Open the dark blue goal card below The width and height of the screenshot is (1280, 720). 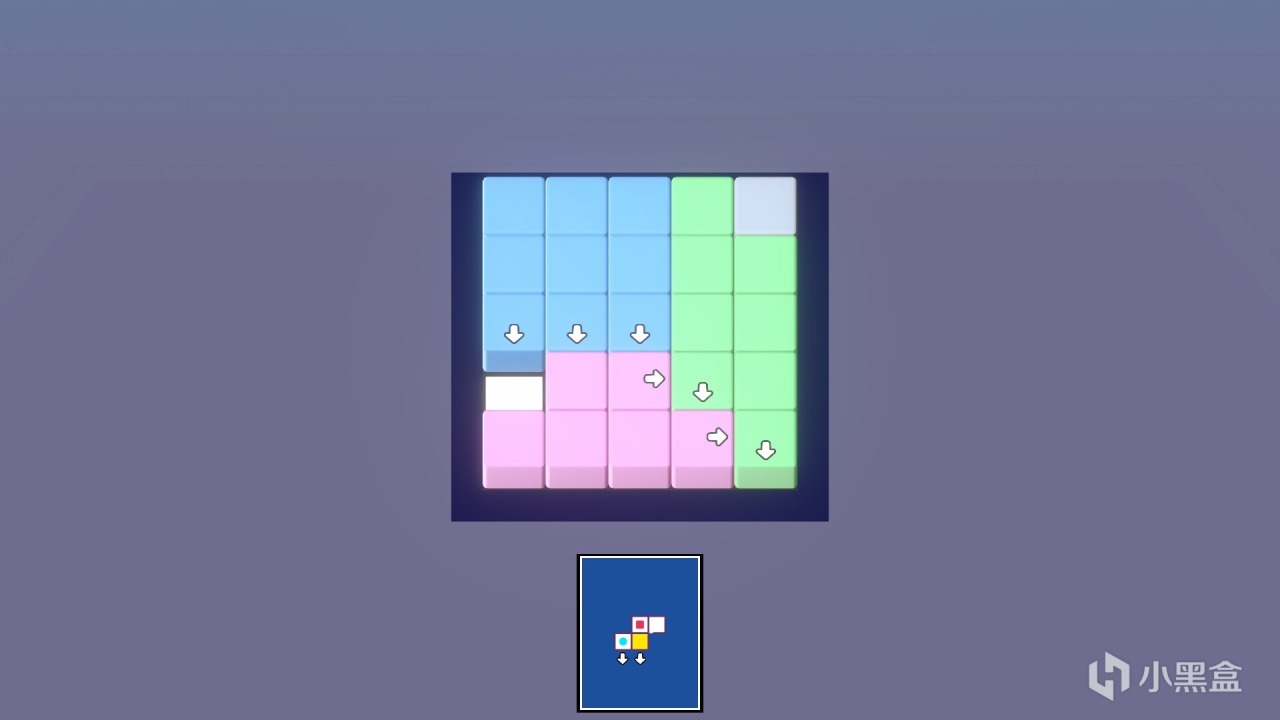click(640, 633)
